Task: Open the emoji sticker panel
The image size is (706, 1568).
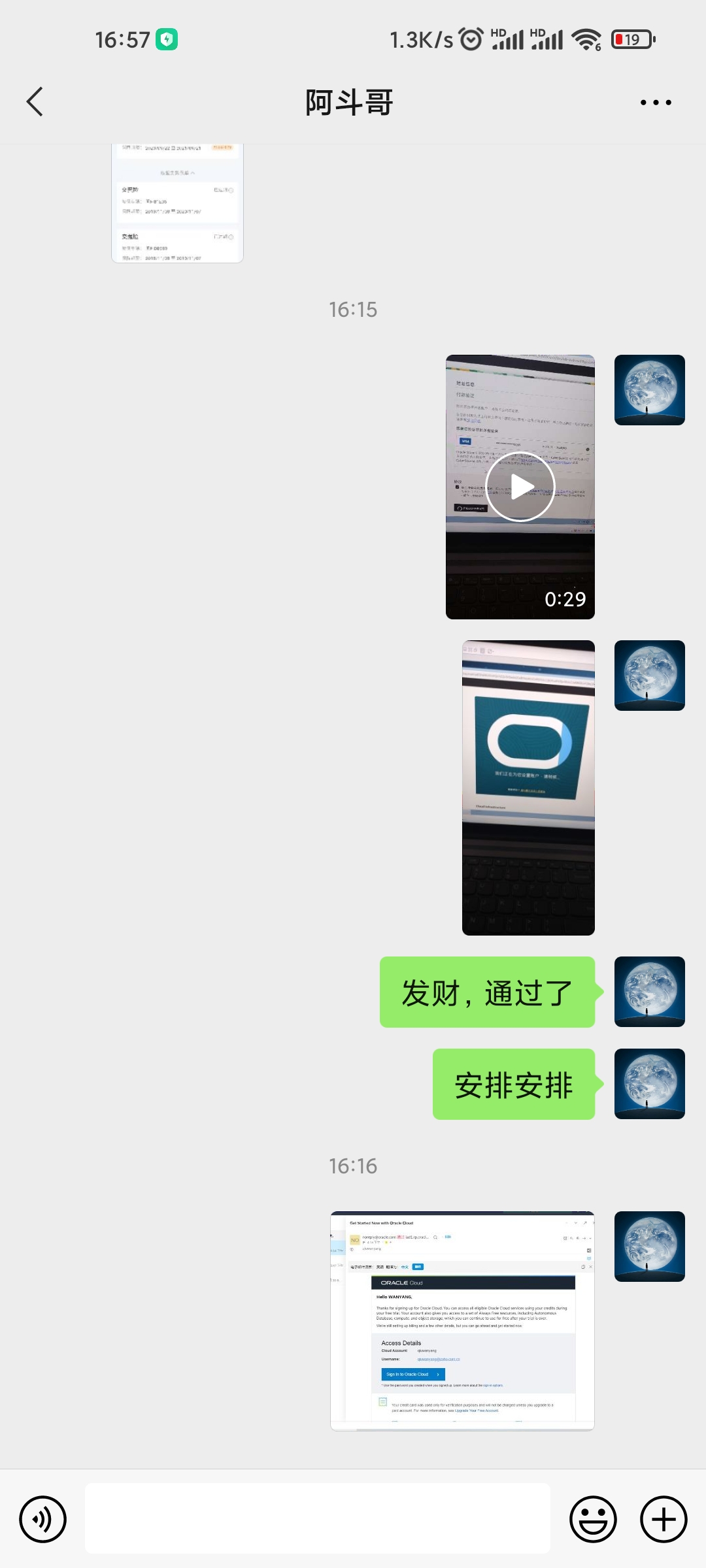Action: 593,1519
